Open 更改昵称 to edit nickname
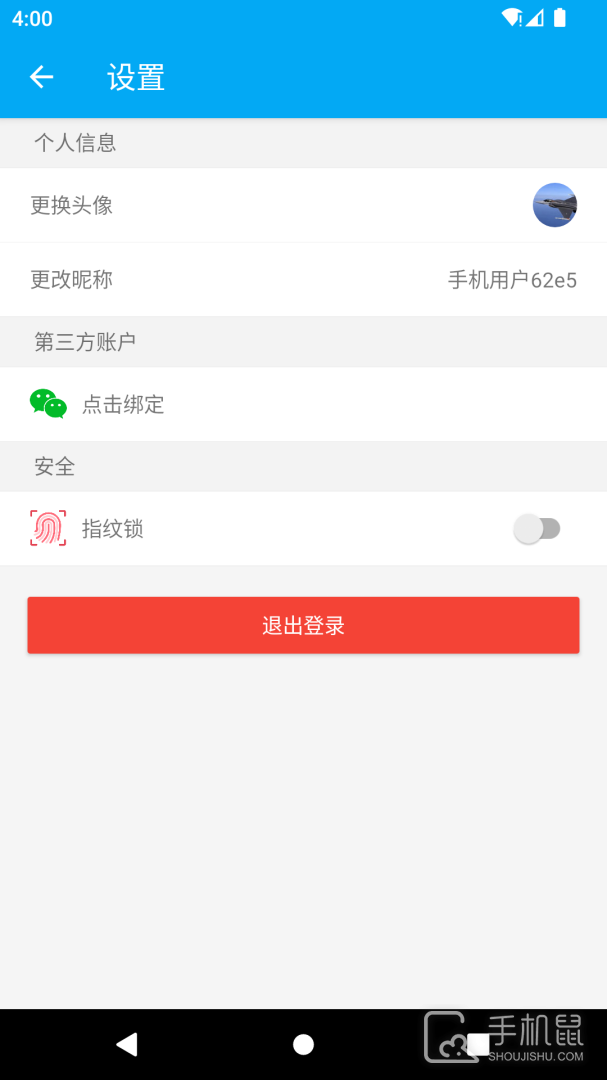This screenshot has height=1080, width=607. point(303,280)
